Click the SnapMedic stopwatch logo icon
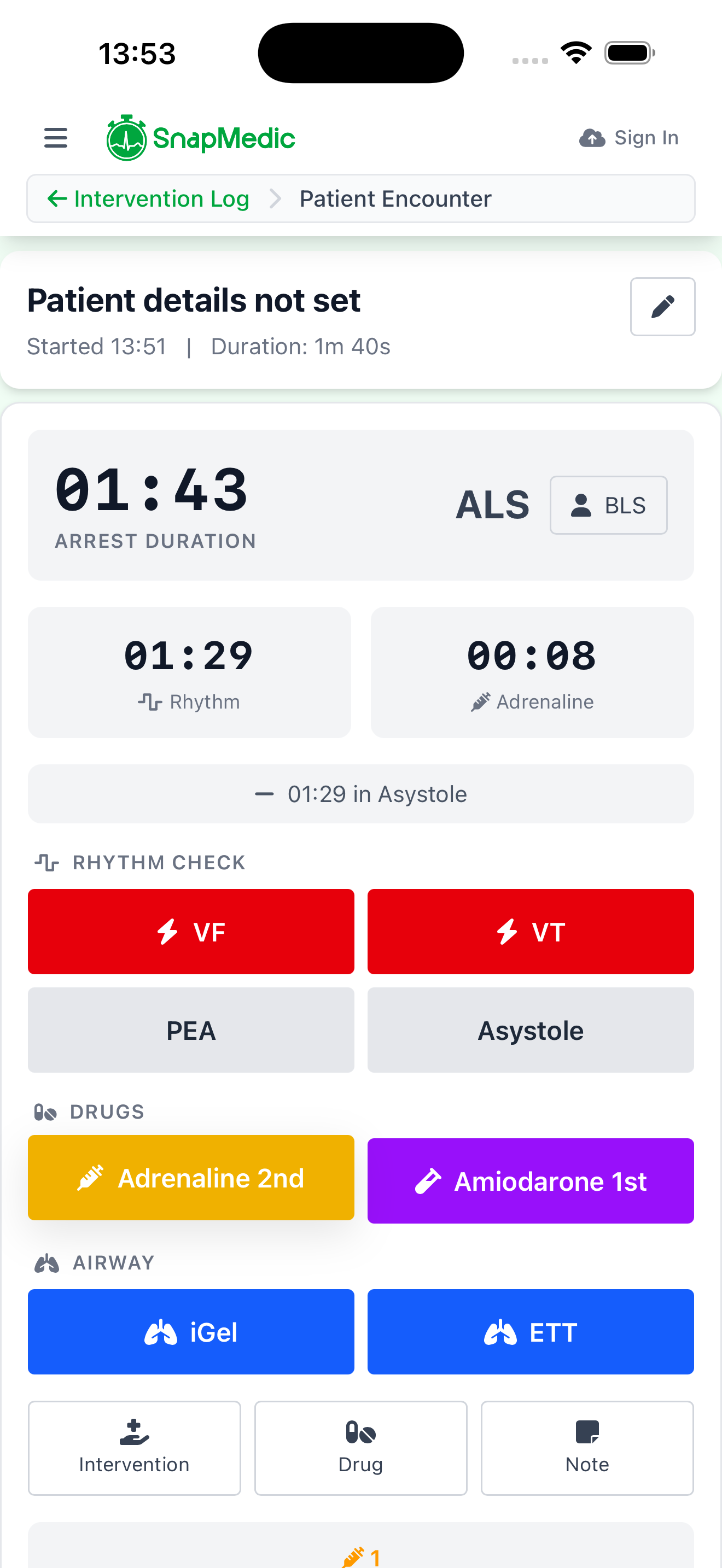Image resolution: width=722 pixels, height=1568 pixels. point(127,138)
